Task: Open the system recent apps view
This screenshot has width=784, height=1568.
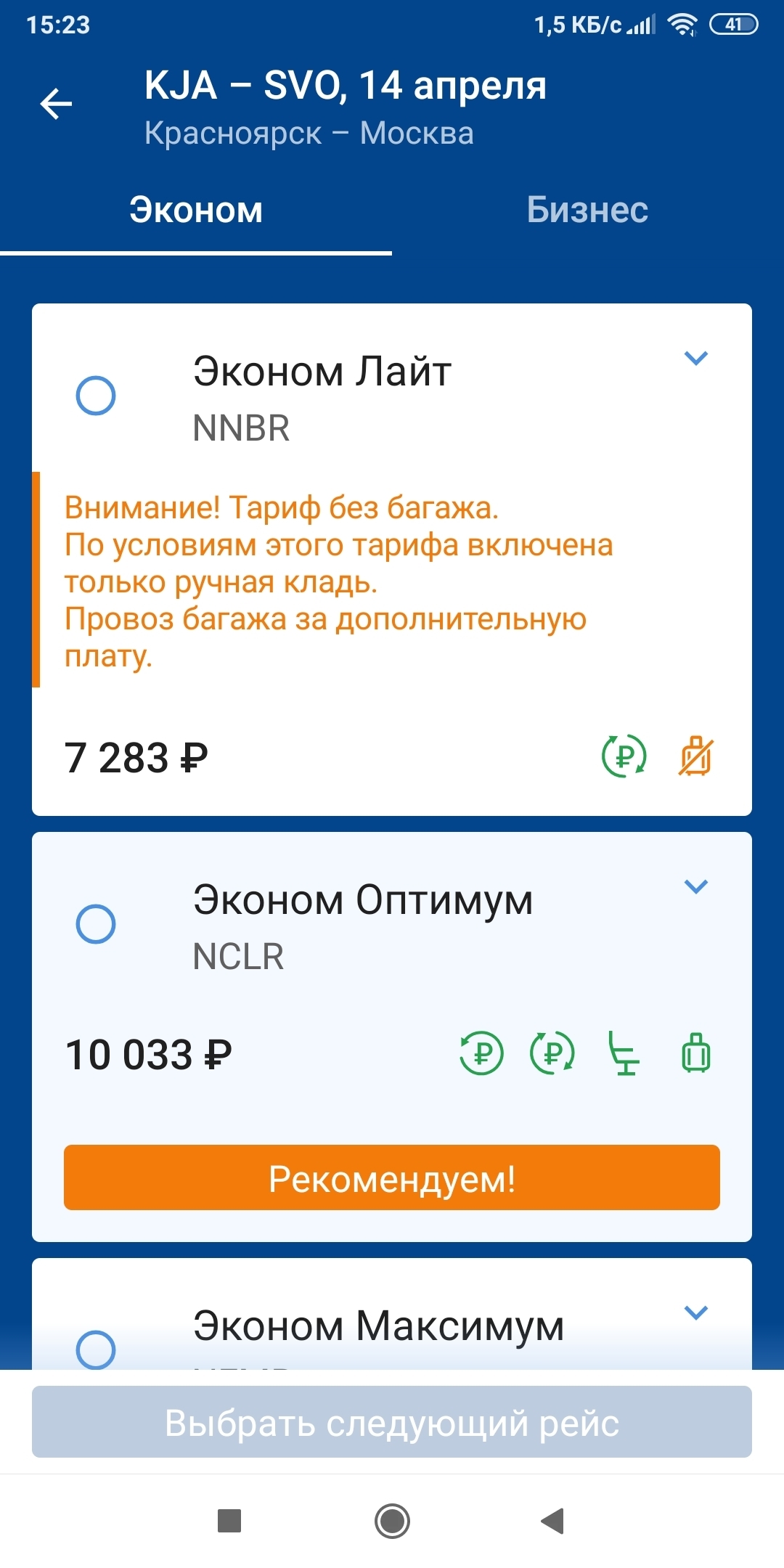Action: [229, 1521]
